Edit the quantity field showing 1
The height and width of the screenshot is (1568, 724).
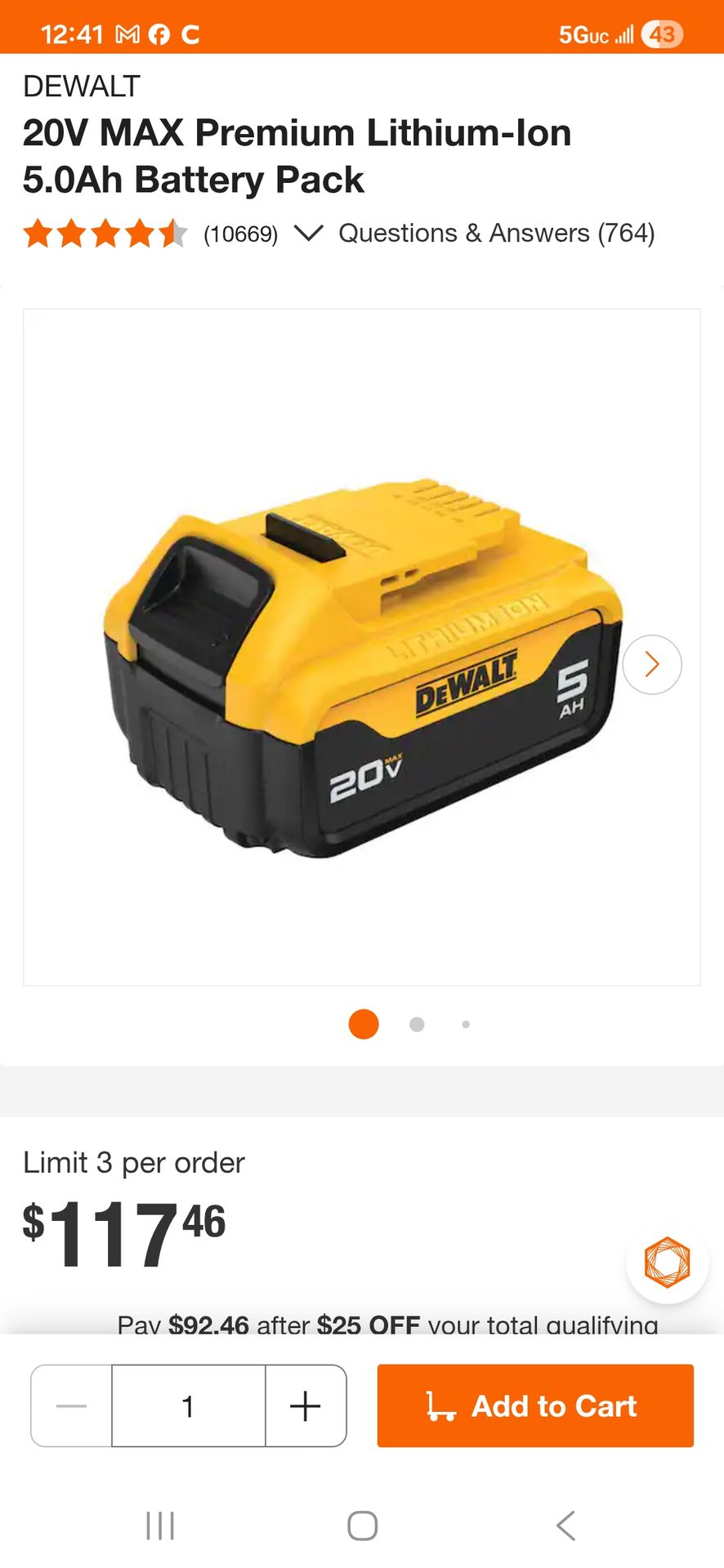(x=188, y=1405)
